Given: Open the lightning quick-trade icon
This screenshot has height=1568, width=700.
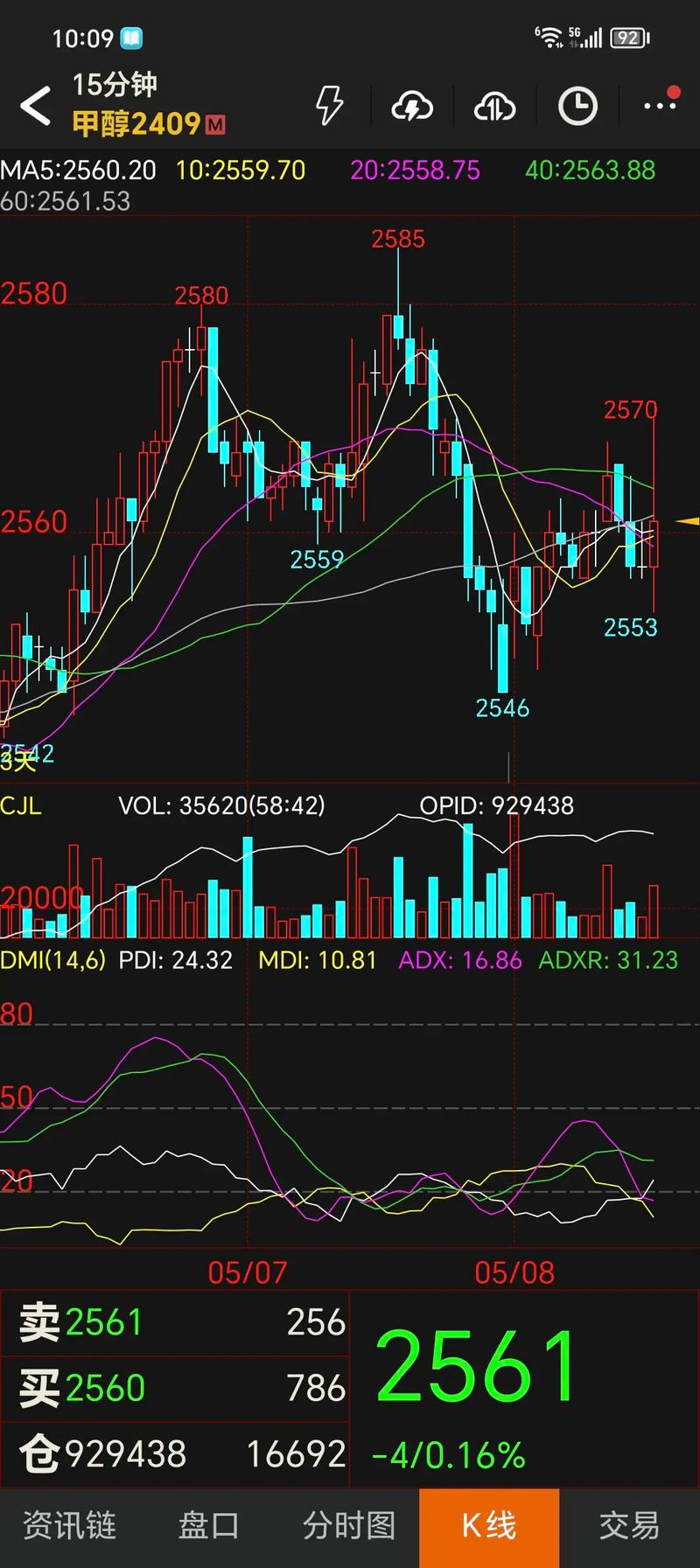Looking at the screenshot, I should [329, 107].
